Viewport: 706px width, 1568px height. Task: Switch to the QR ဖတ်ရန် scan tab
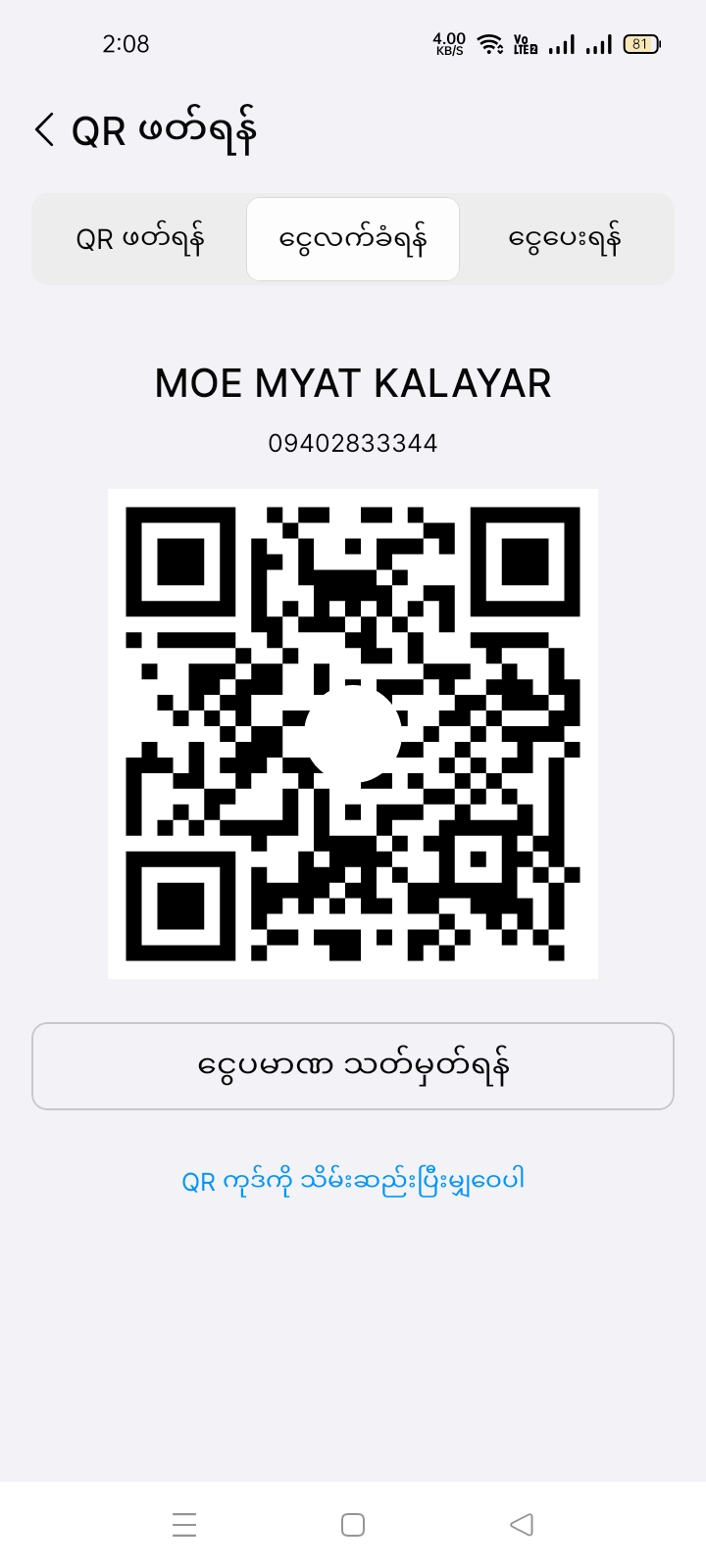(140, 239)
